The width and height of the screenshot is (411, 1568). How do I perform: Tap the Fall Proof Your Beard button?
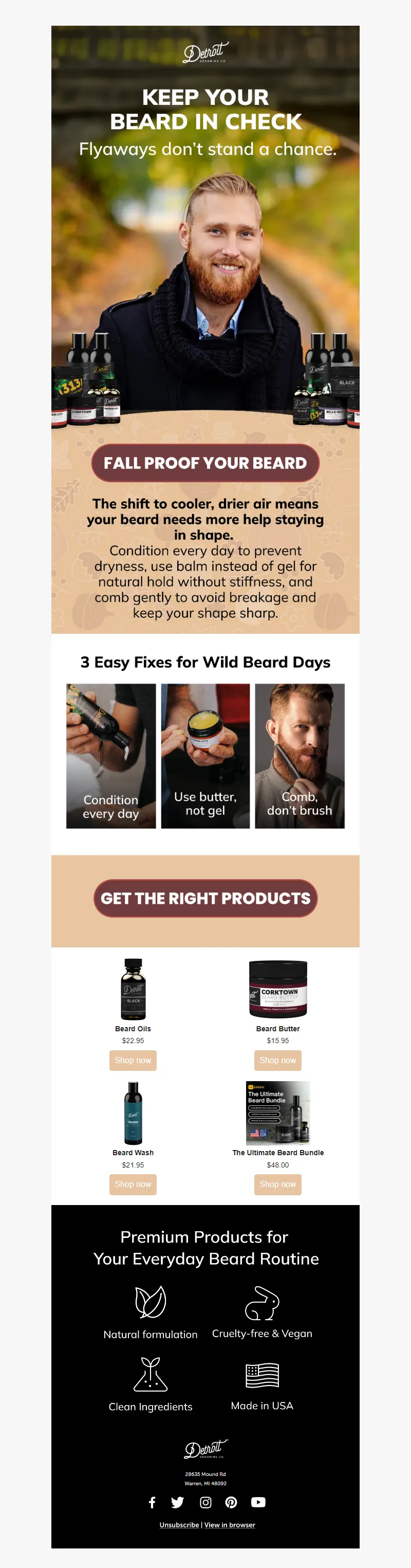206,463
